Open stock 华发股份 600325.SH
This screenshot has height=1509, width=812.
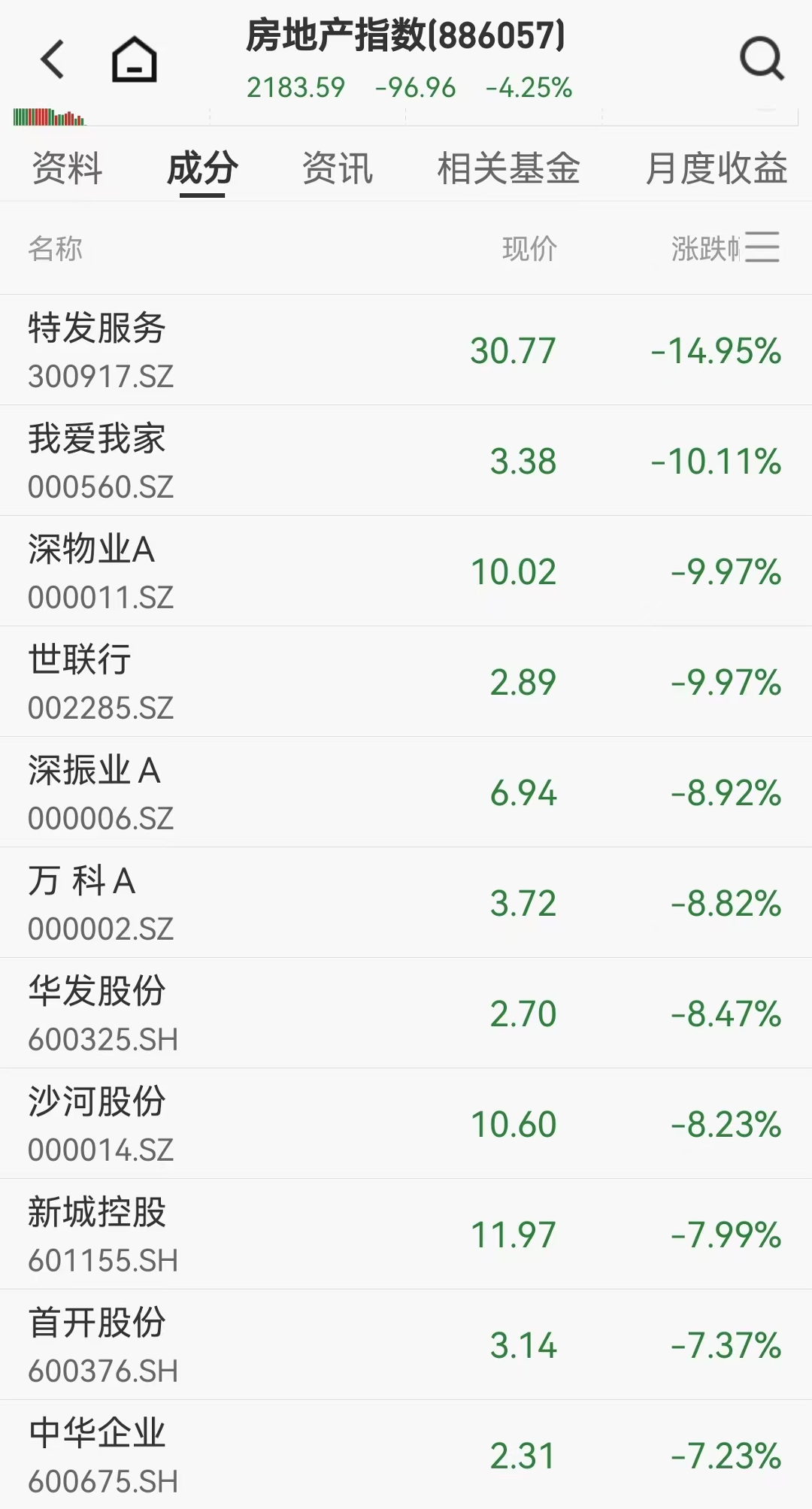tap(406, 1014)
